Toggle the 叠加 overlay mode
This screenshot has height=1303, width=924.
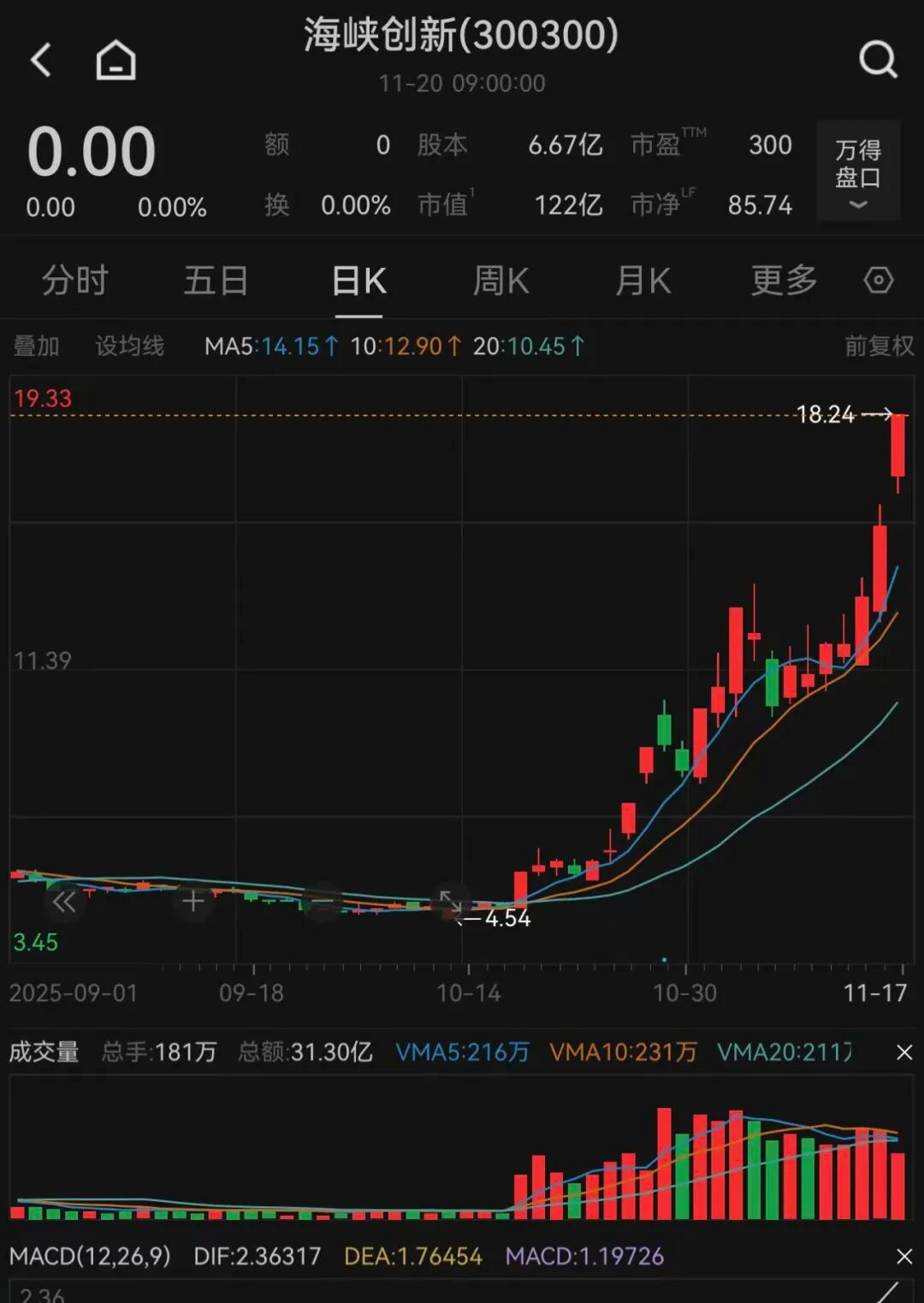coord(36,346)
